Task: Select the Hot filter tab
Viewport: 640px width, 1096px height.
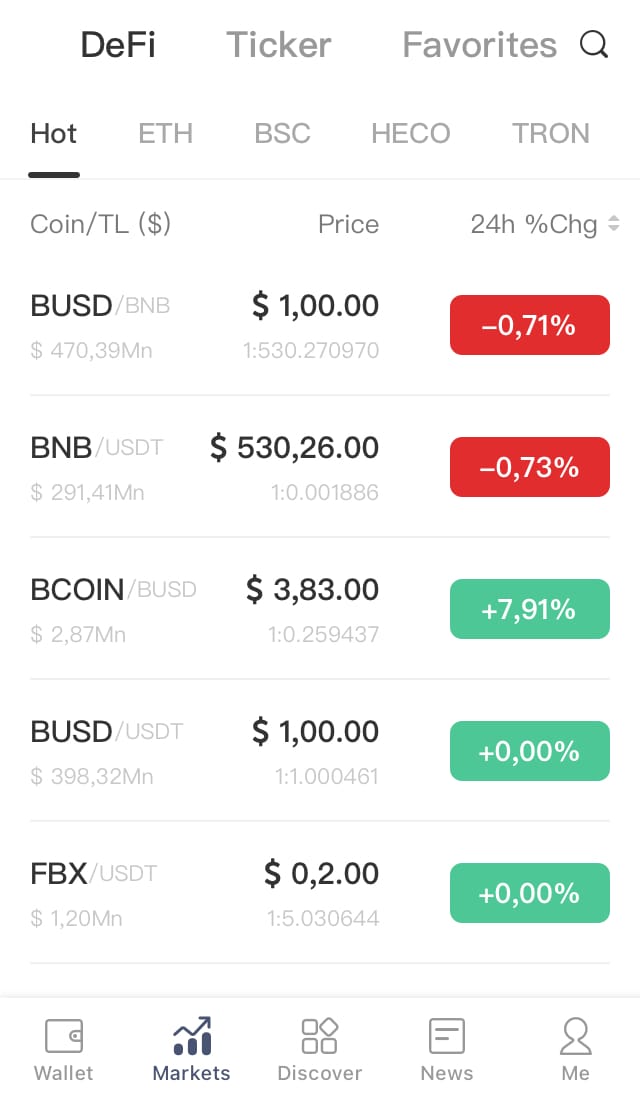Action: coord(54,133)
